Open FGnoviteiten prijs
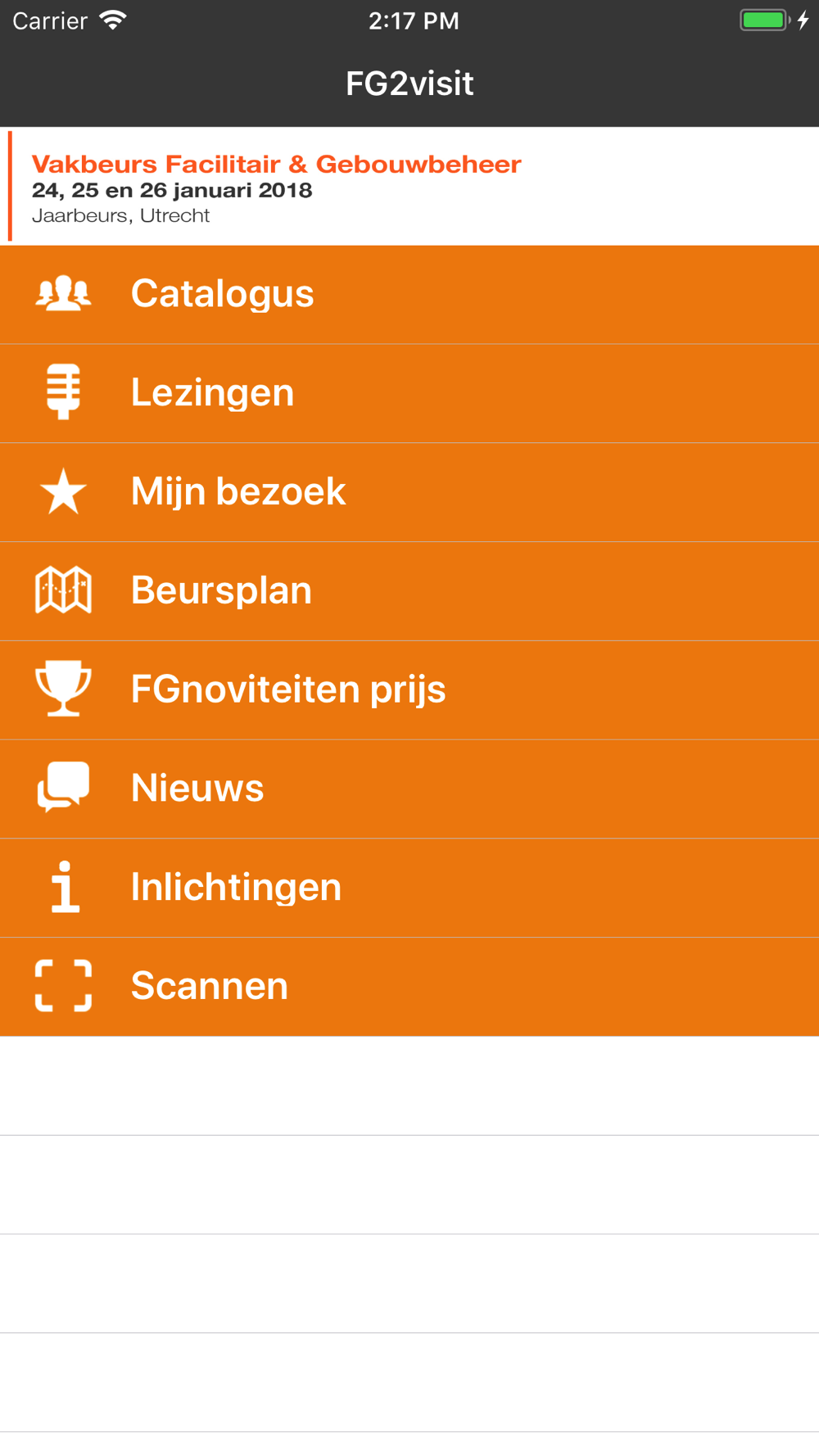This screenshot has height=1456, width=819. click(409, 690)
